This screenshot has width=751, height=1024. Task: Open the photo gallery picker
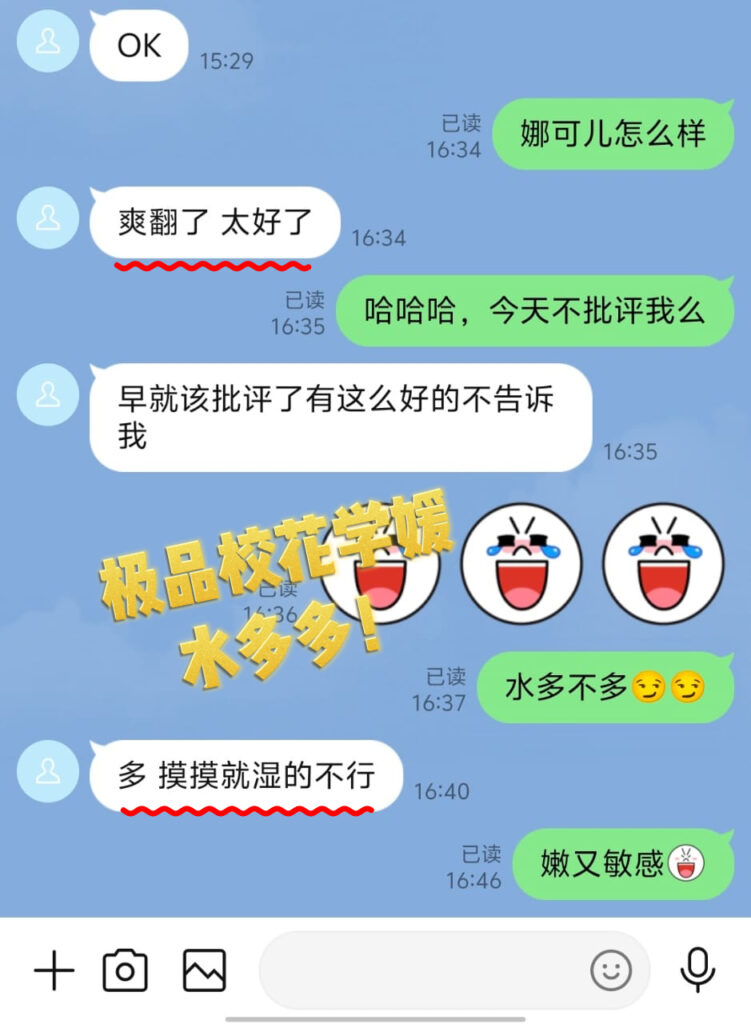(x=204, y=970)
